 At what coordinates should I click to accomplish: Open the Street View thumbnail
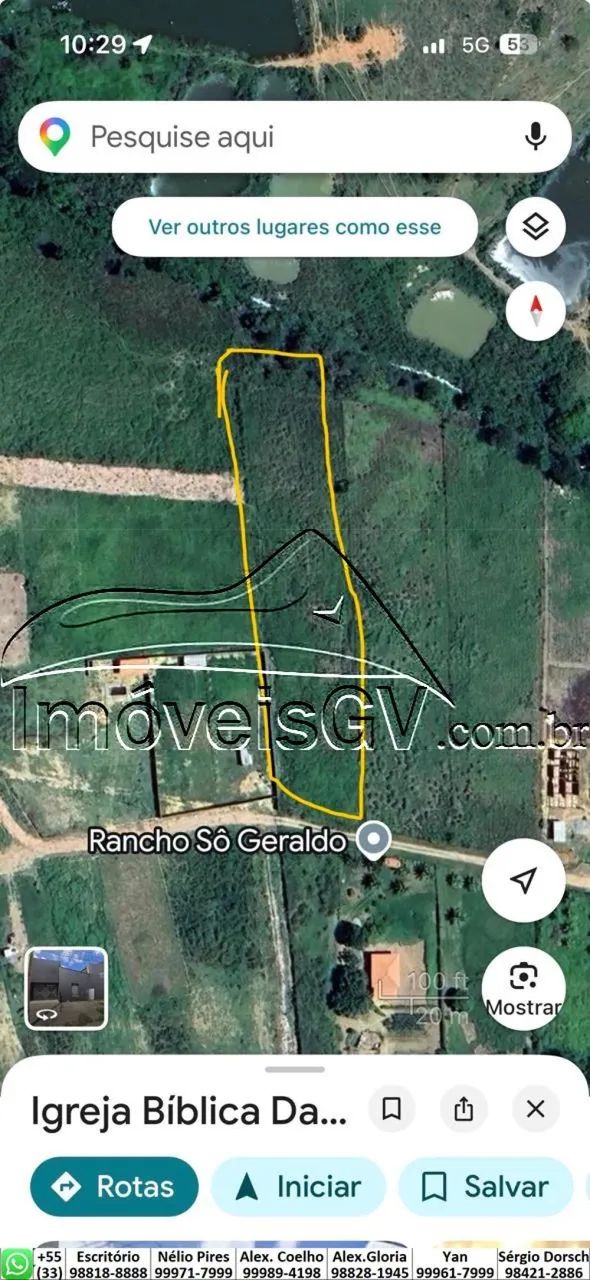click(x=66, y=988)
